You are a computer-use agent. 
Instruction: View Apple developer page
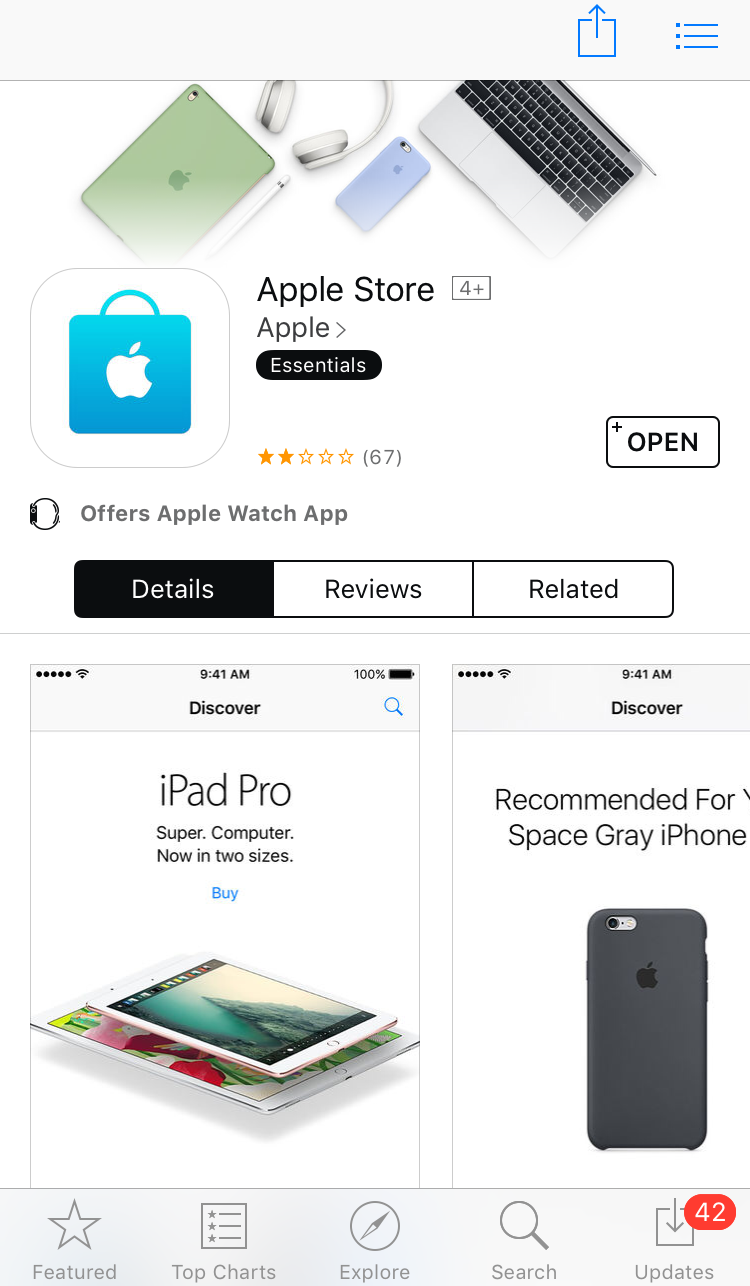click(301, 328)
